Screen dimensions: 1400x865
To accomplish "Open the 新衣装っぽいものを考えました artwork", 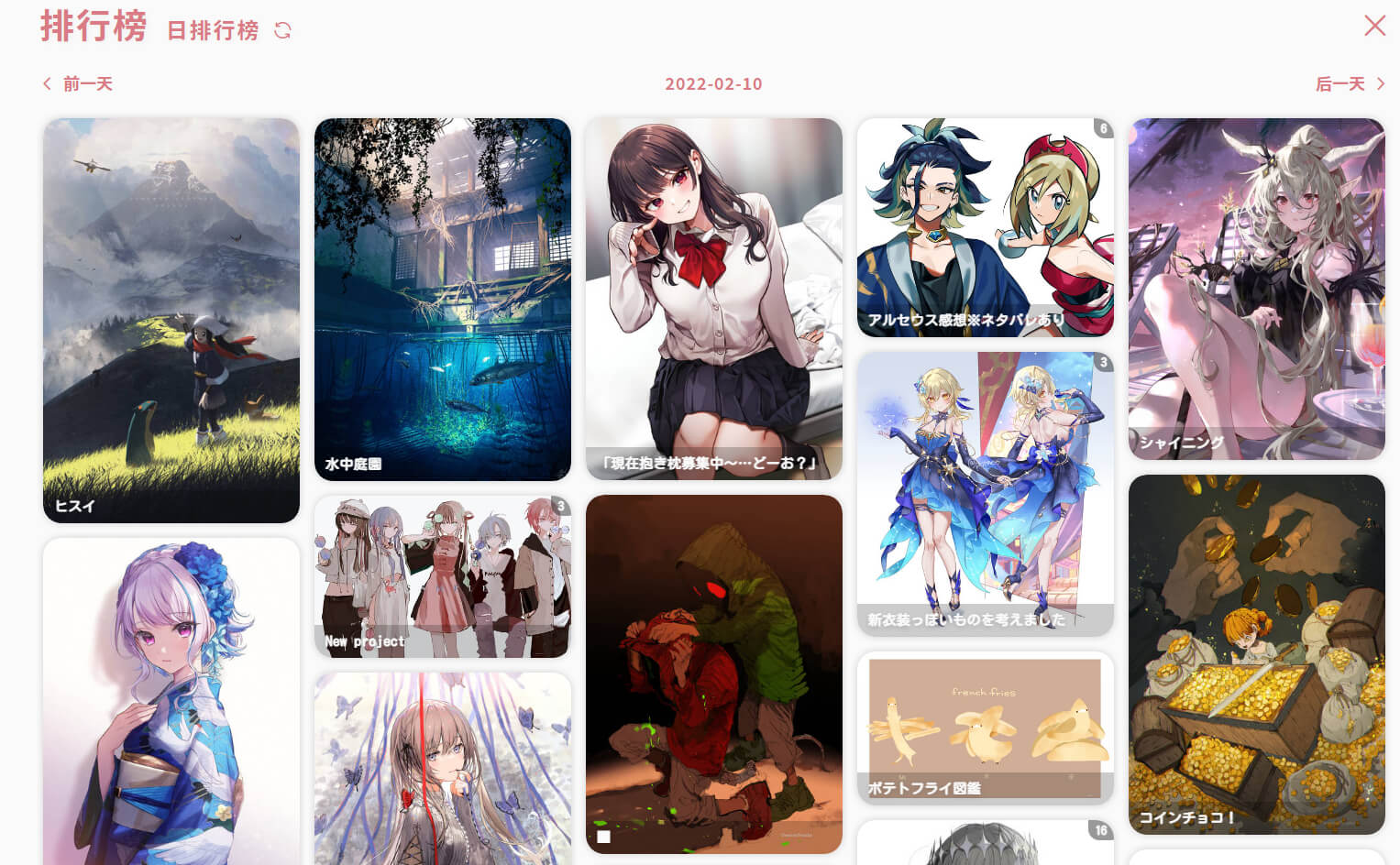I will coord(986,494).
